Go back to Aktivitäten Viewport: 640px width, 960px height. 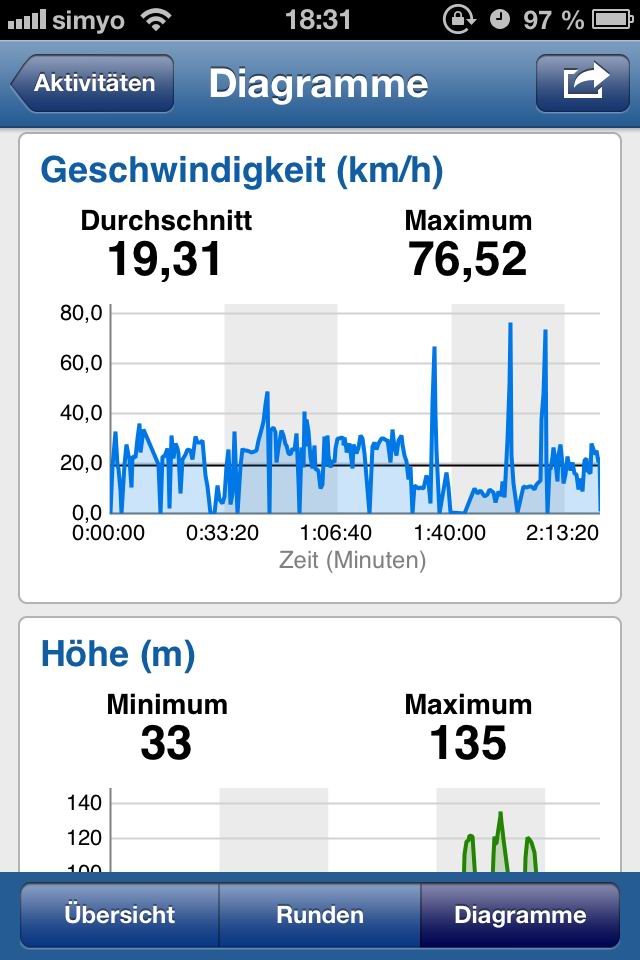pyautogui.click(x=93, y=84)
